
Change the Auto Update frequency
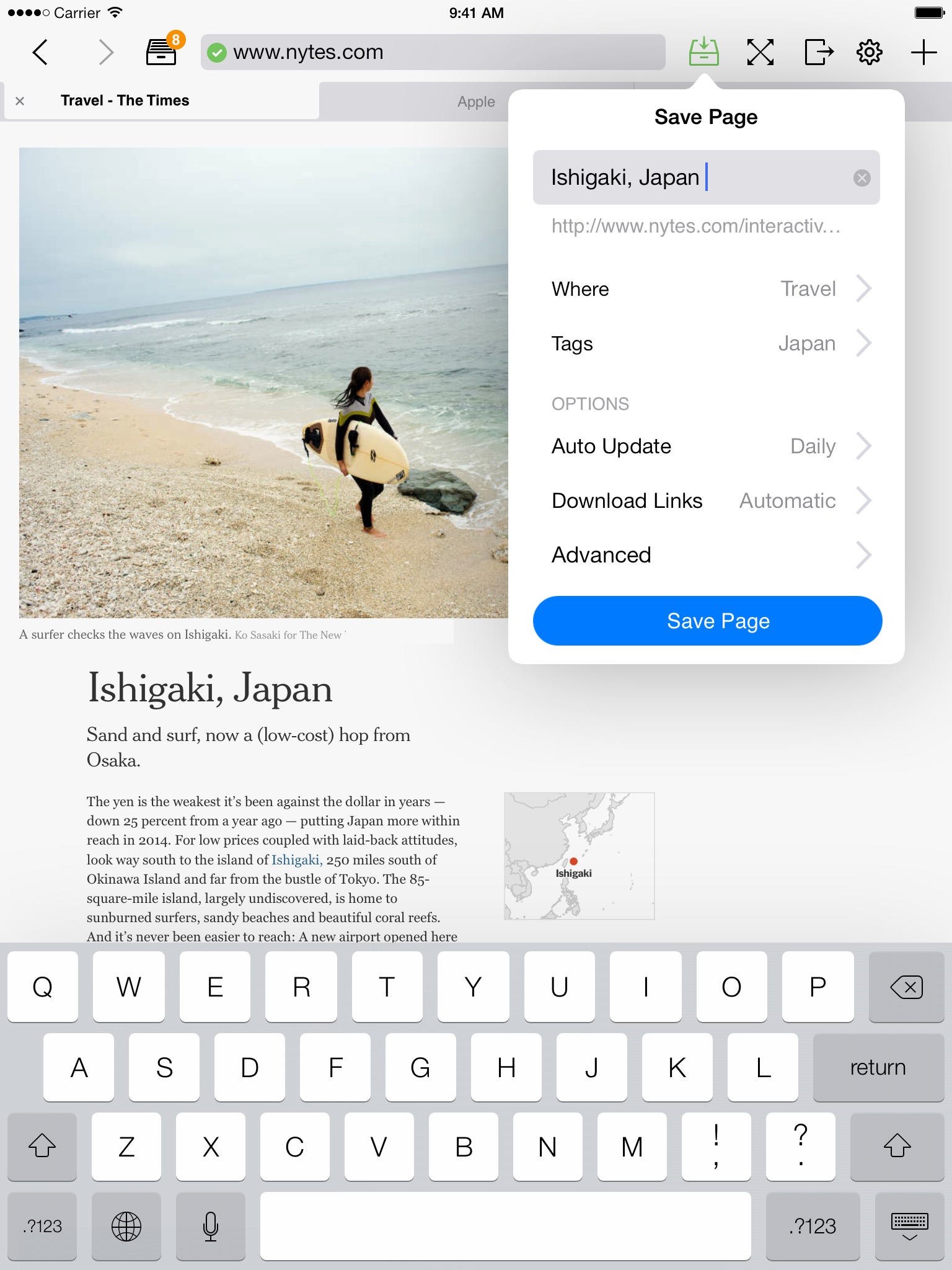(x=707, y=446)
